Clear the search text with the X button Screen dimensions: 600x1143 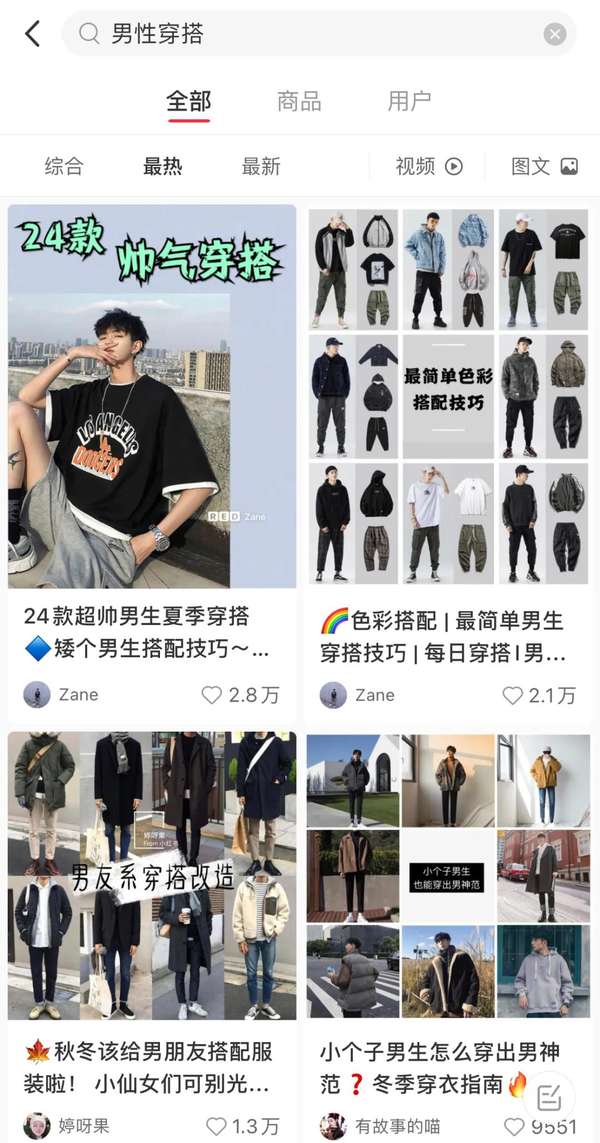555,34
